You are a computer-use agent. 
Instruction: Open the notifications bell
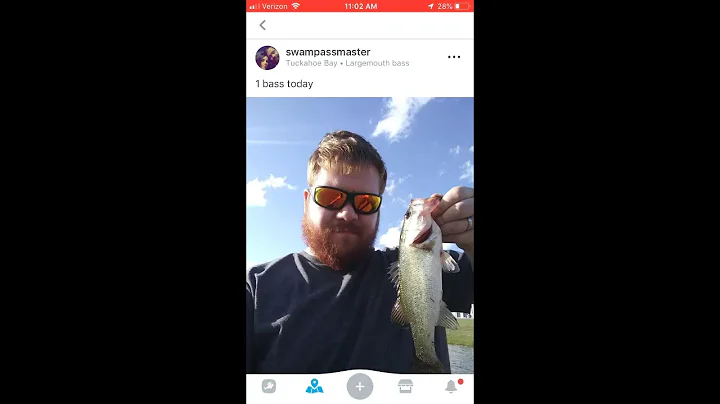pyautogui.click(x=451, y=386)
